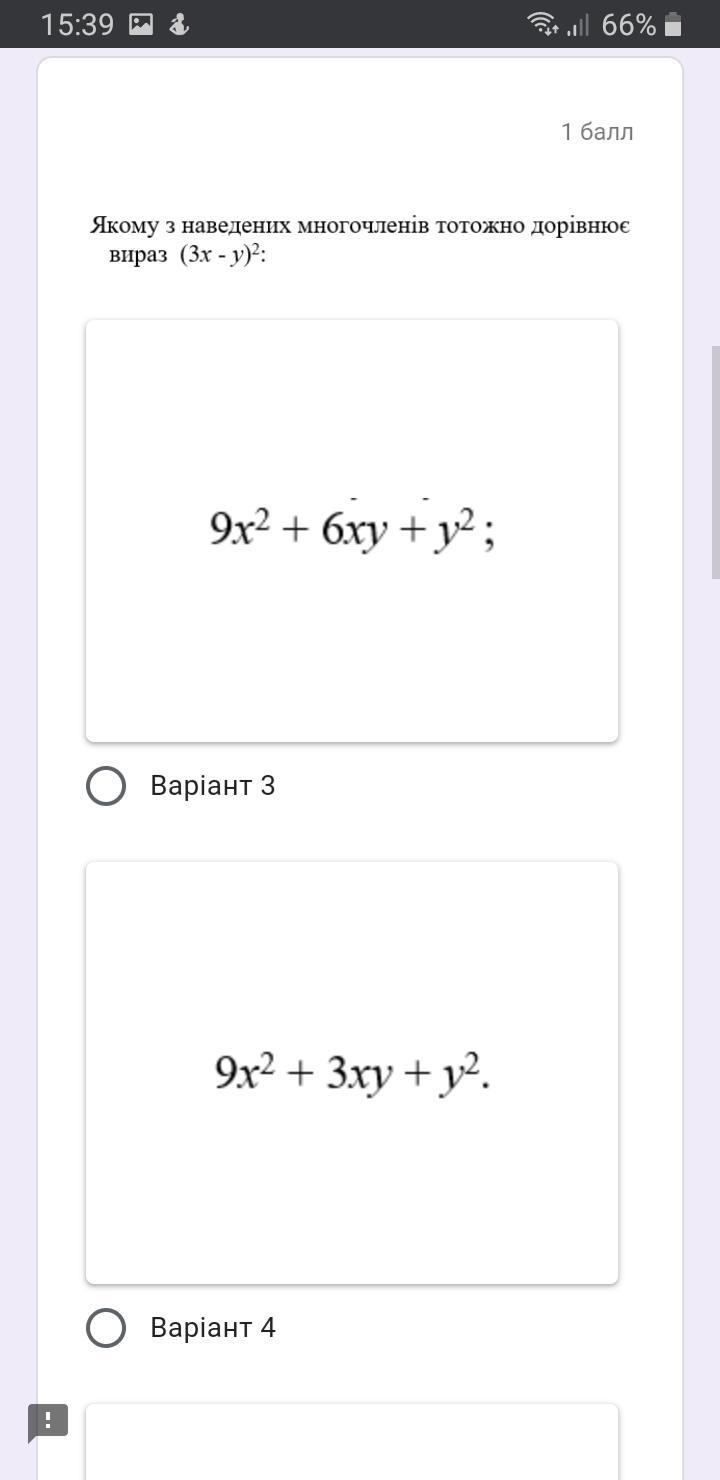Choose the Варіант 4 radio option
The width and height of the screenshot is (720, 1480).
[106, 1328]
